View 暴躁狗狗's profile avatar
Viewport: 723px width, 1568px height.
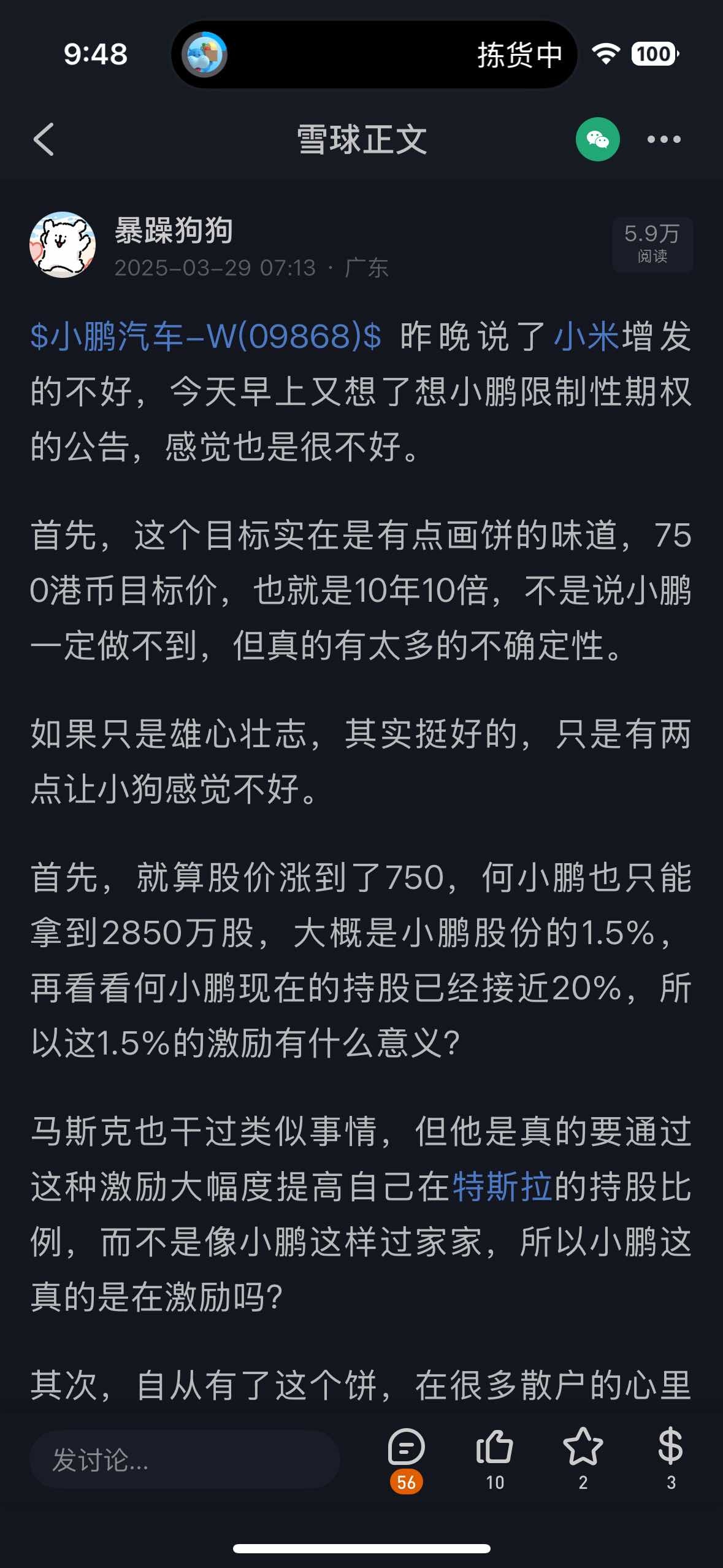point(64,244)
